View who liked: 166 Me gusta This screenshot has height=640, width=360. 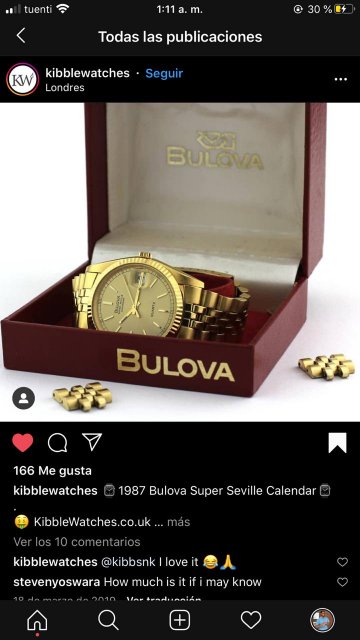(x=52, y=471)
